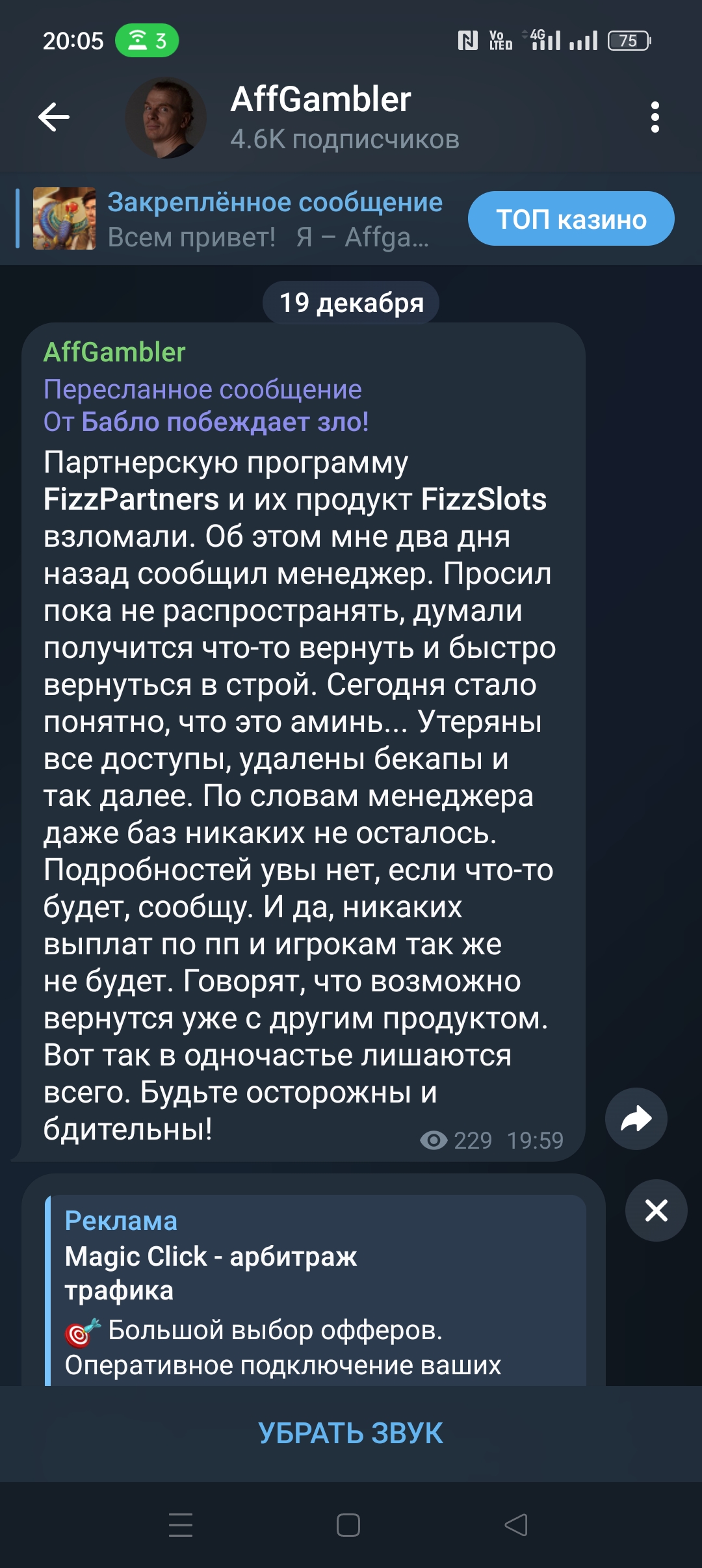Dismiss the Magic Click ad
The width and height of the screenshot is (702, 1568).
[x=656, y=1210]
